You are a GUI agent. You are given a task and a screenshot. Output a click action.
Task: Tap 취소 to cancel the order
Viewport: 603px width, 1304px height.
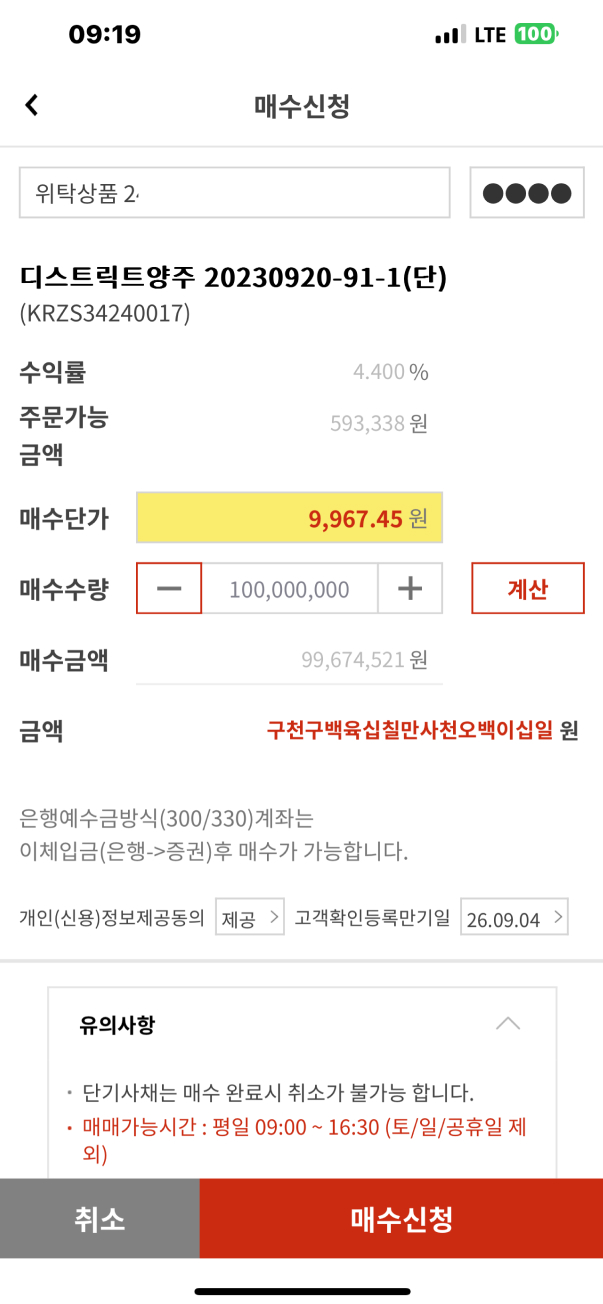click(99, 1218)
